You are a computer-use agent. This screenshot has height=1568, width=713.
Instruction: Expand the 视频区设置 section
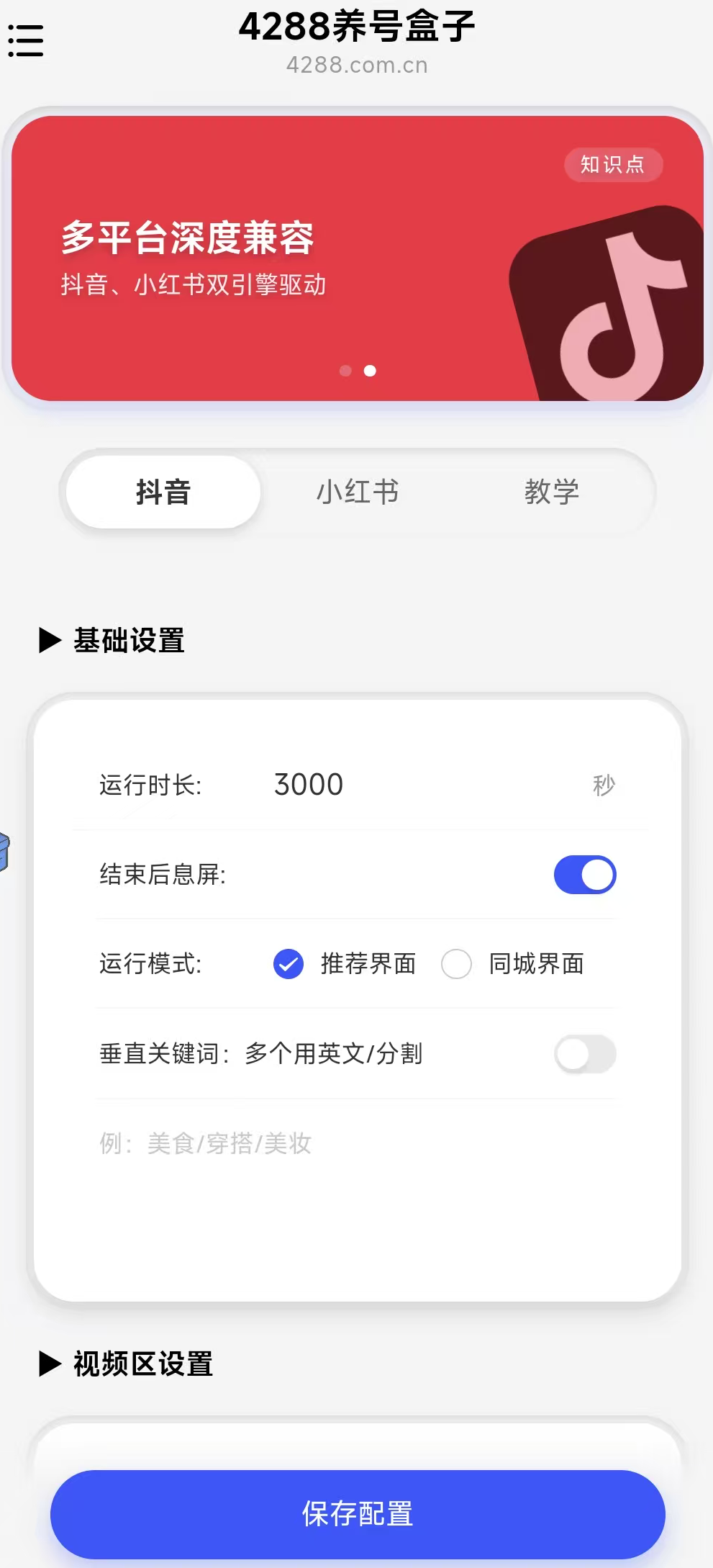127,1364
